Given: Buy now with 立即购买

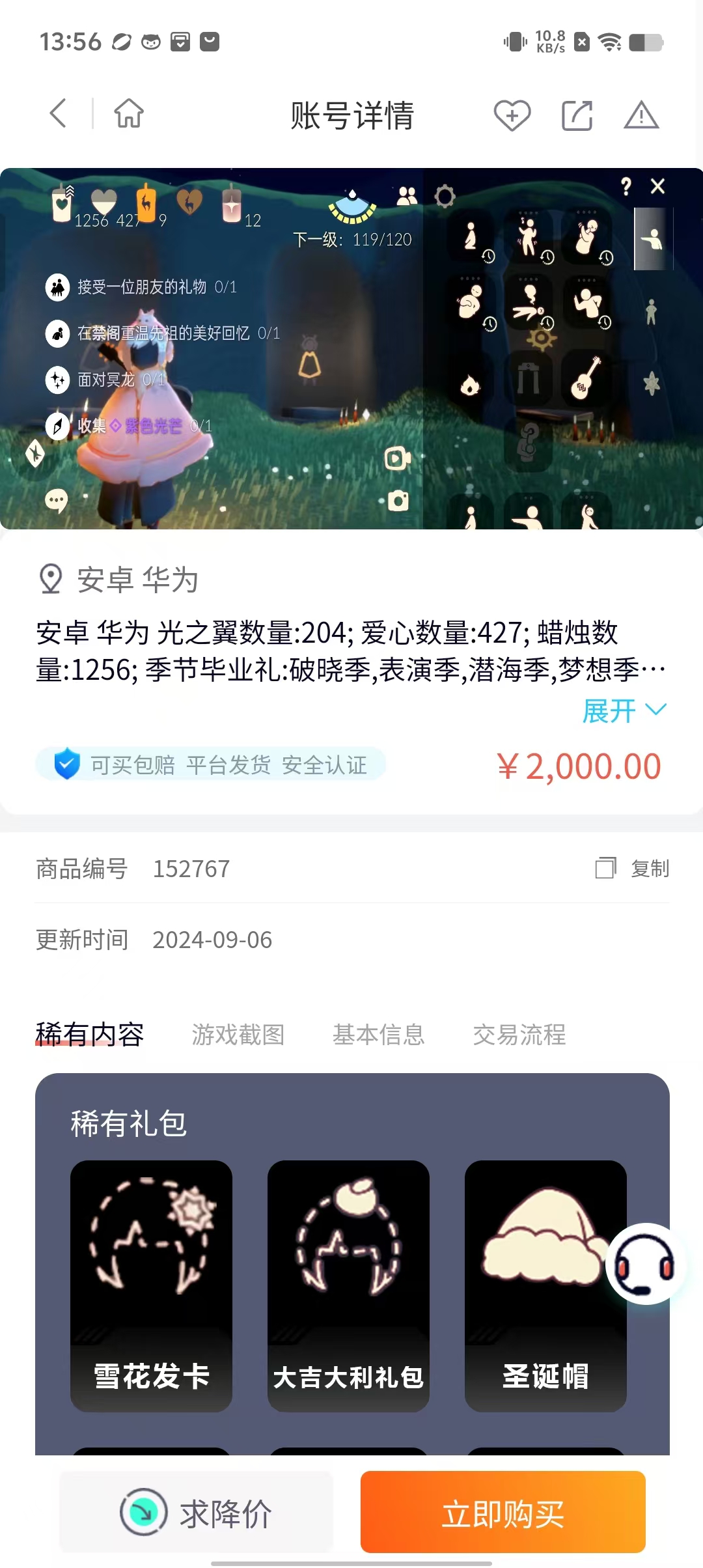Looking at the screenshot, I should 503,1512.
